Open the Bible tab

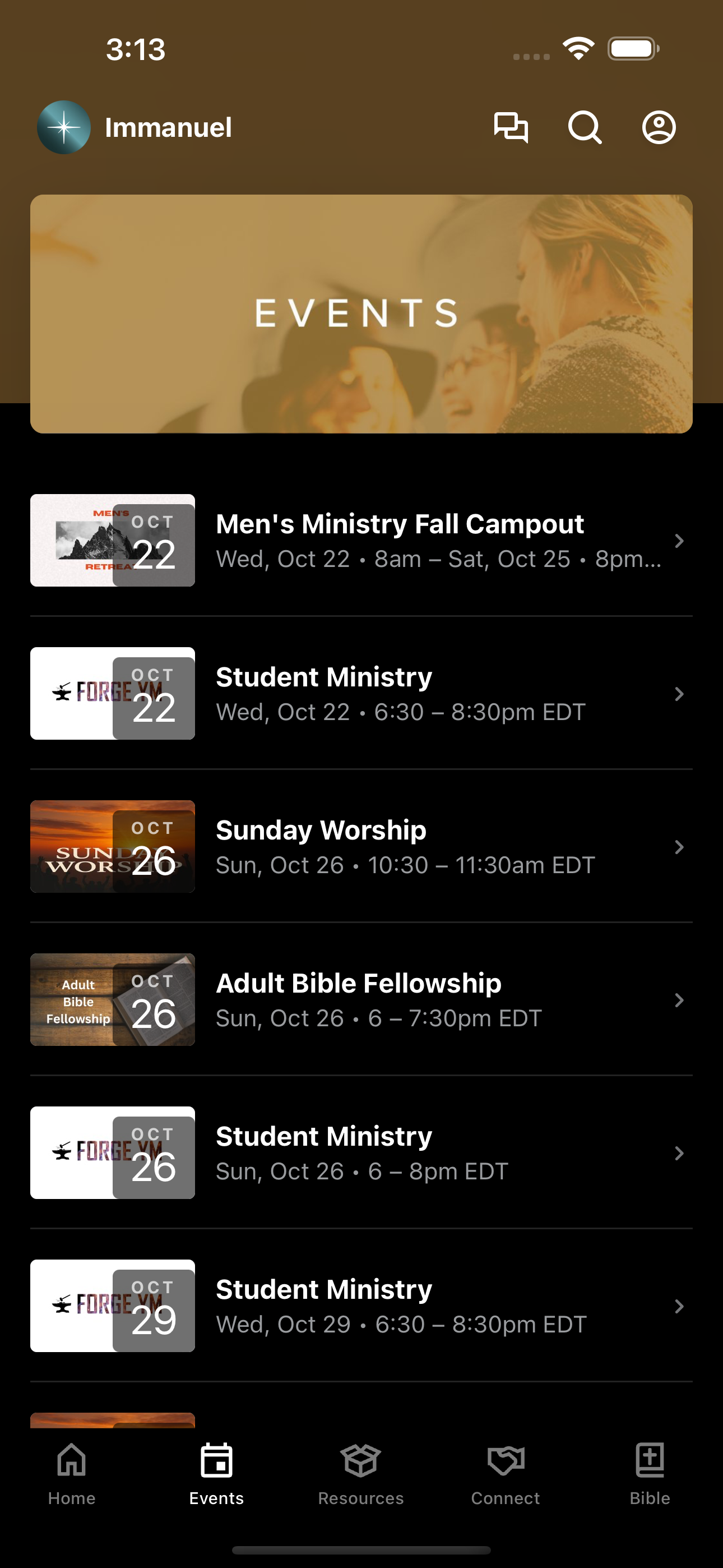pyautogui.click(x=650, y=1474)
